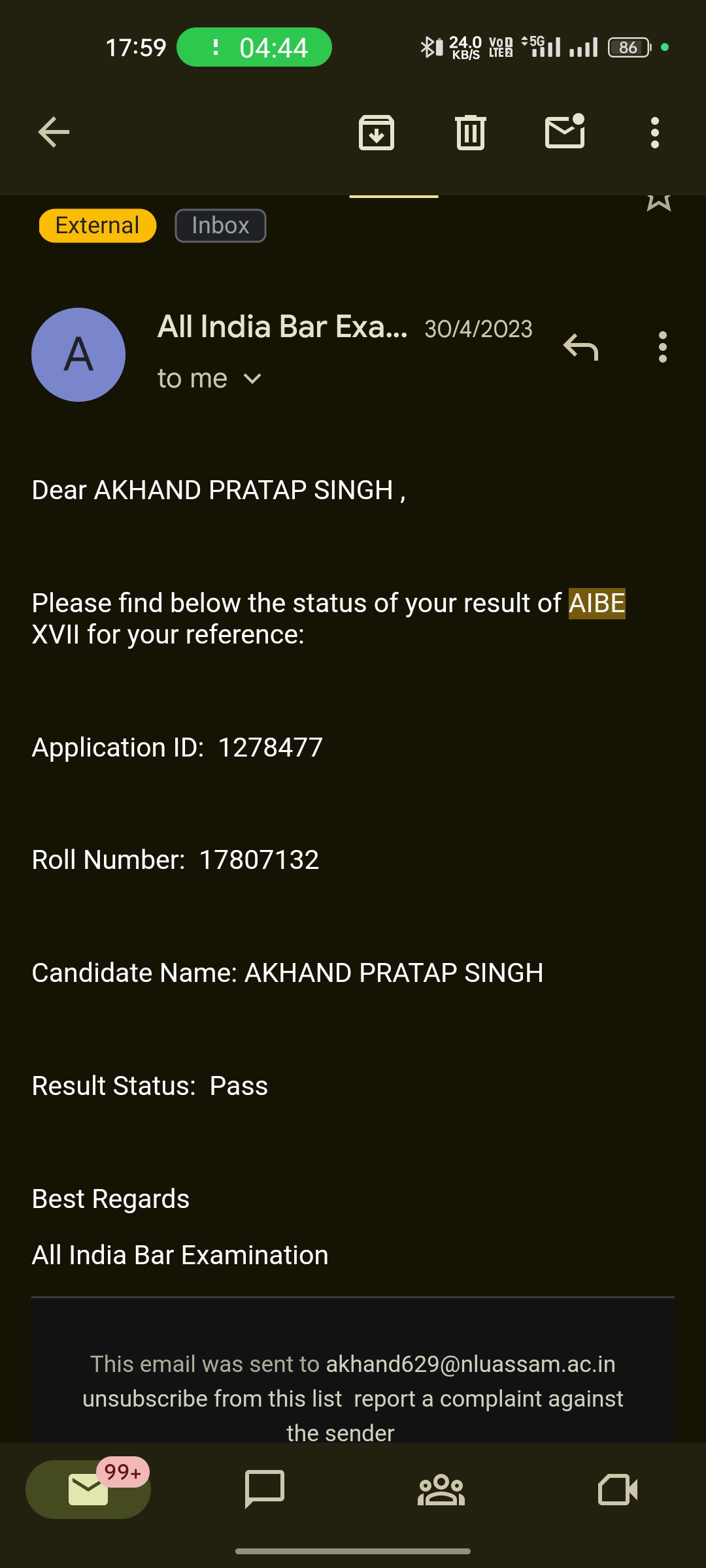The image size is (706, 1568).
Task: Delete this email with trash icon
Action: coord(471,133)
